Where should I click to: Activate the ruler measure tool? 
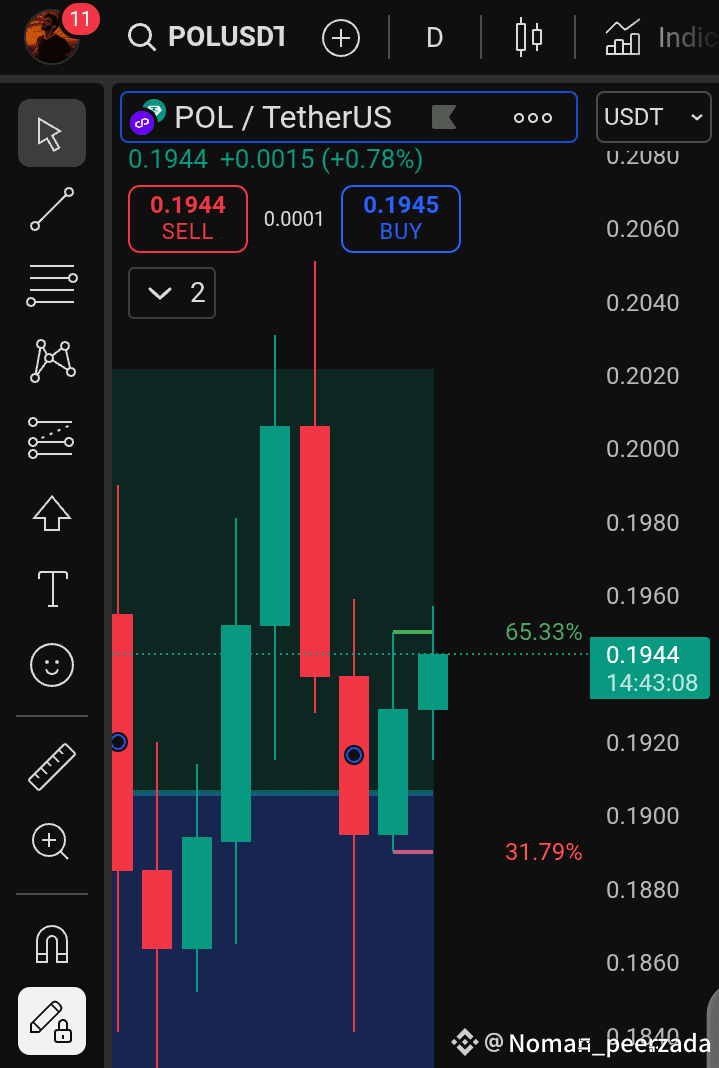(x=52, y=767)
